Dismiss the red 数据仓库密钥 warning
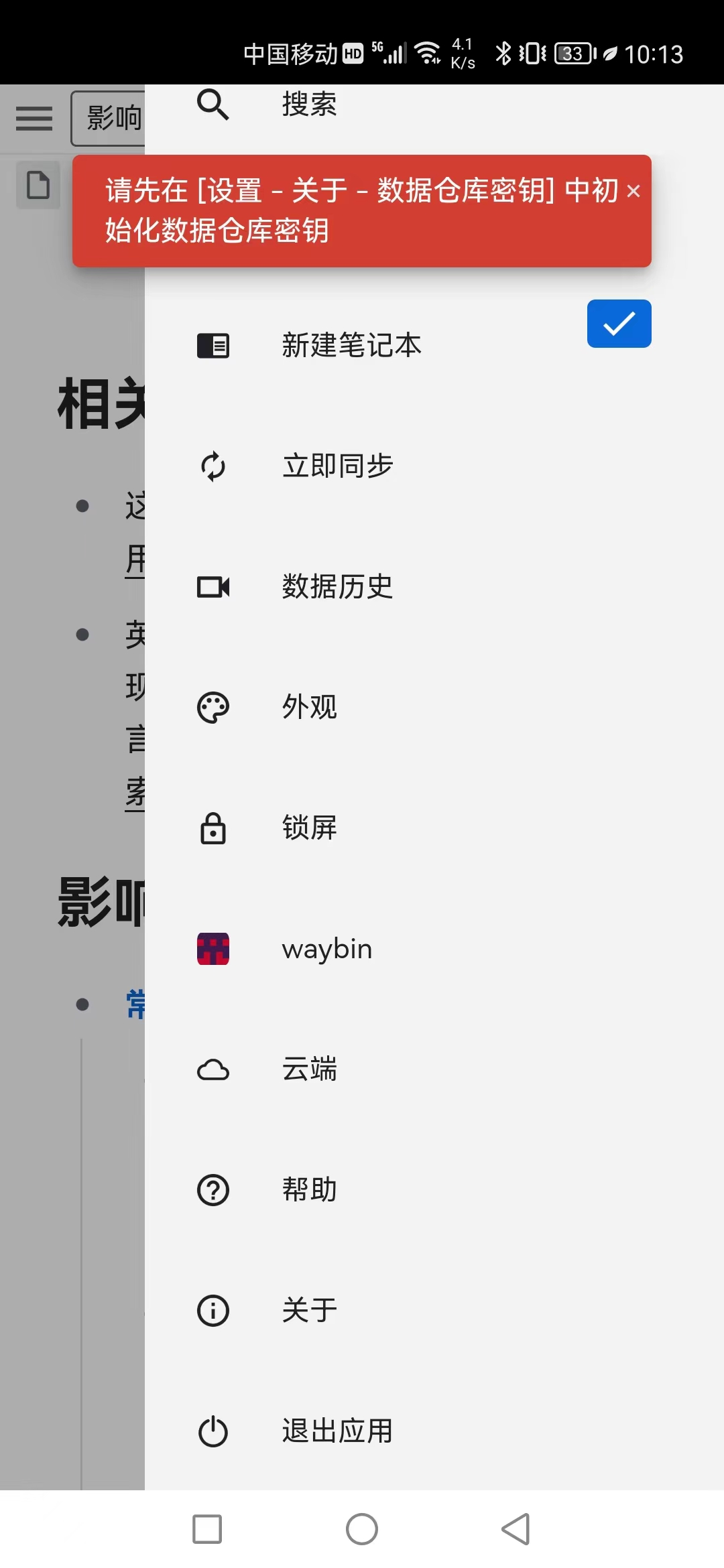724x1568 pixels. tap(633, 192)
